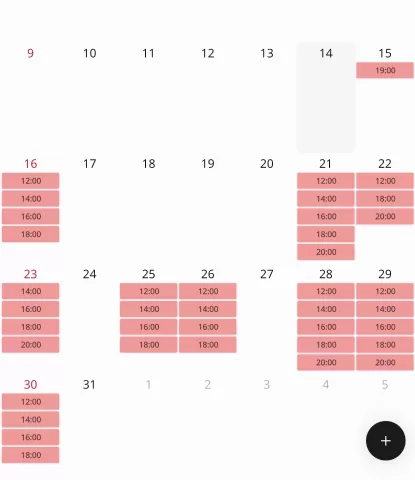Image resolution: width=415 pixels, height=480 pixels.
Task: Select the 12:00 slot on the 16th
Action: 31,181
